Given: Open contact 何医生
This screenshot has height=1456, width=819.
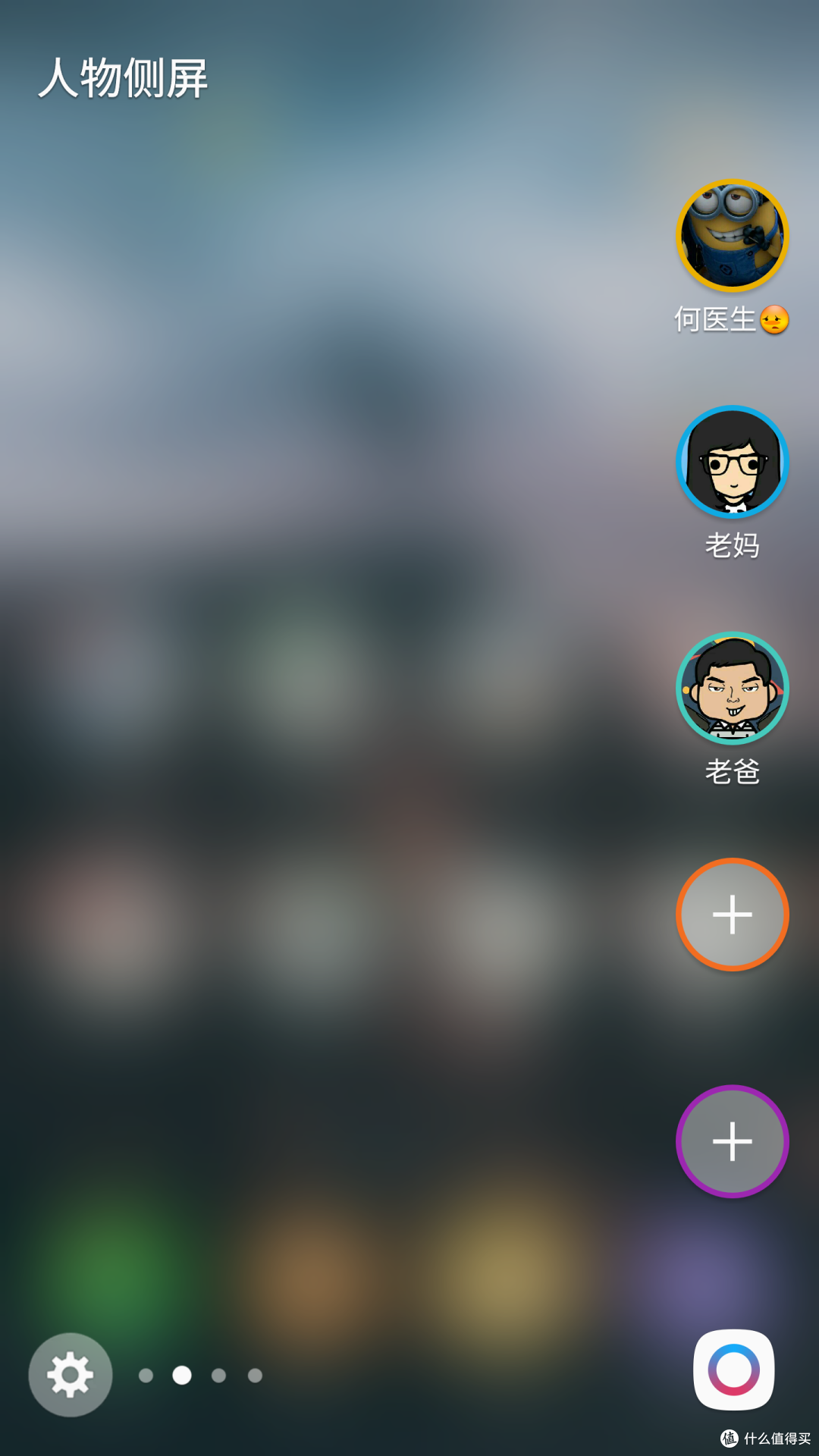Looking at the screenshot, I should pyautogui.click(x=733, y=236).
